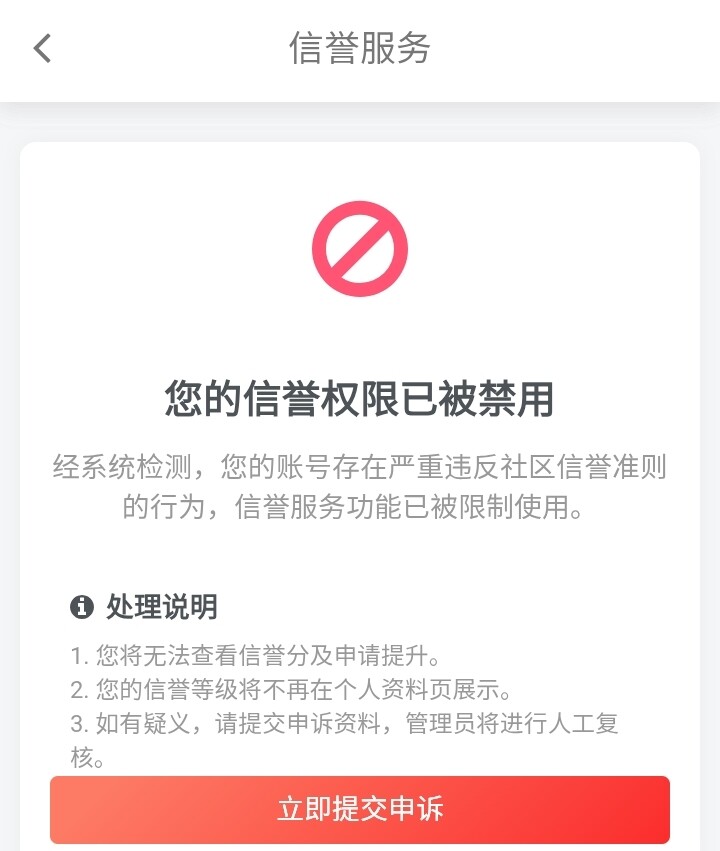Tap the 立即提交申诉 button
This screenshot has width=720, height=851.
coord(360,809)
